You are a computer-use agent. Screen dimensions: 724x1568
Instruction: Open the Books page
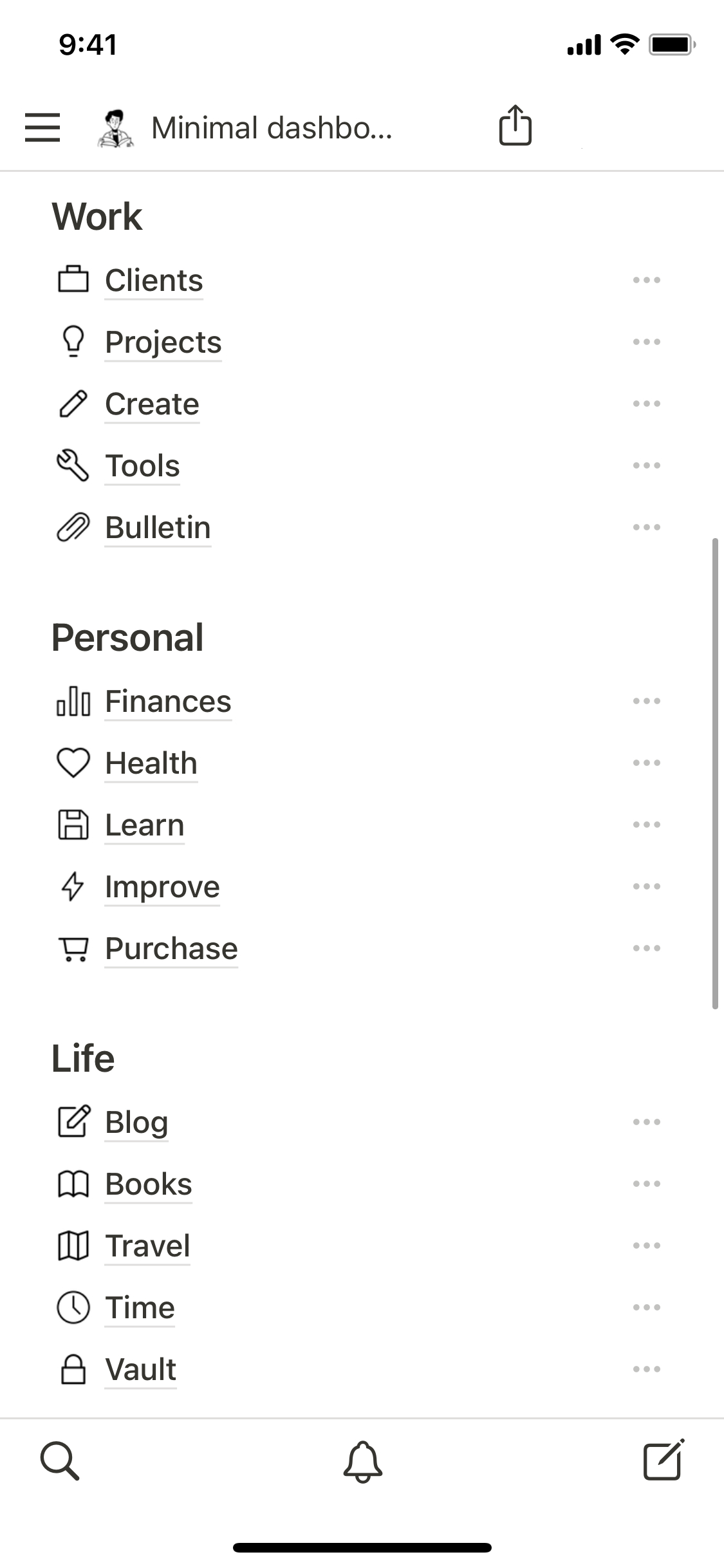coord(148,1184)
